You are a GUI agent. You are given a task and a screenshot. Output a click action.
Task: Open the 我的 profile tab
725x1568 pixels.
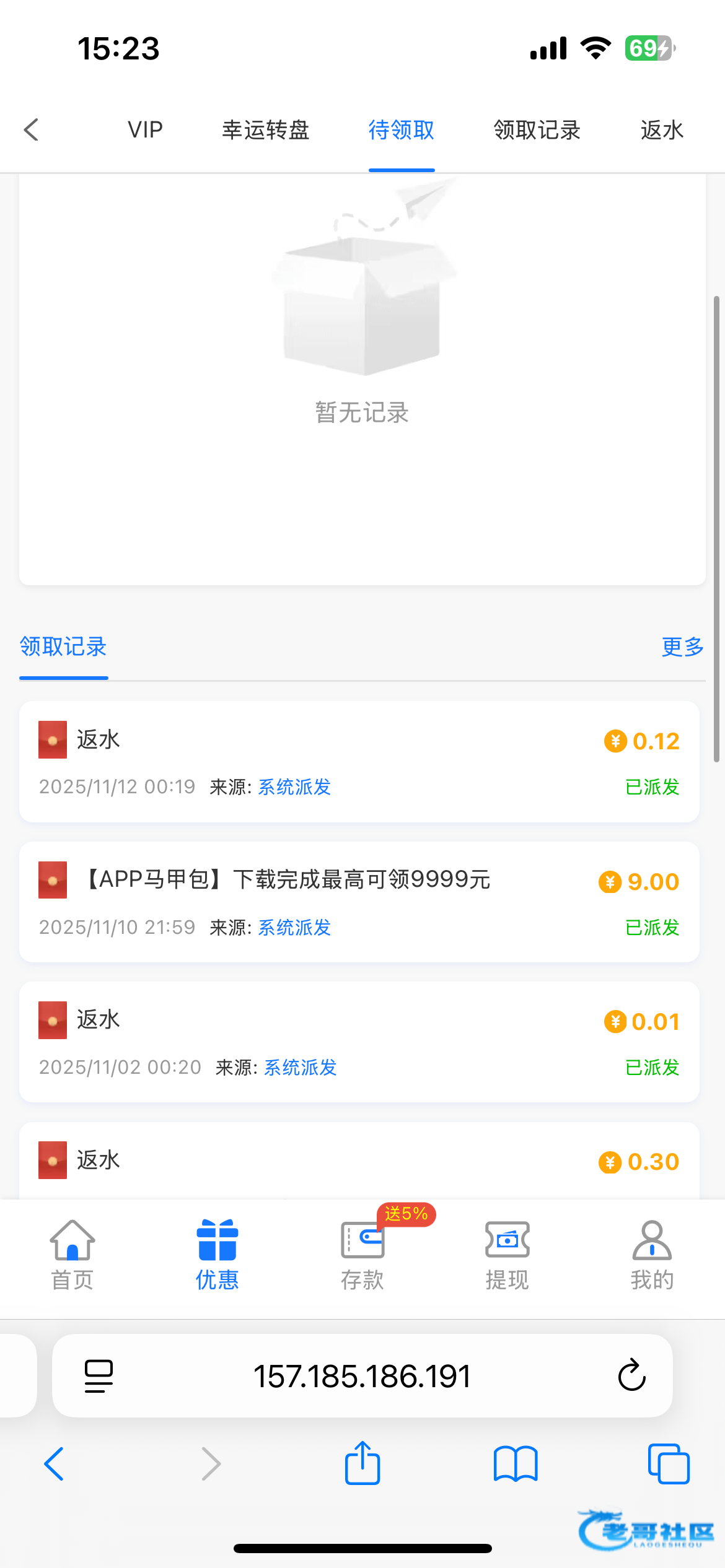click(652, 1255)
